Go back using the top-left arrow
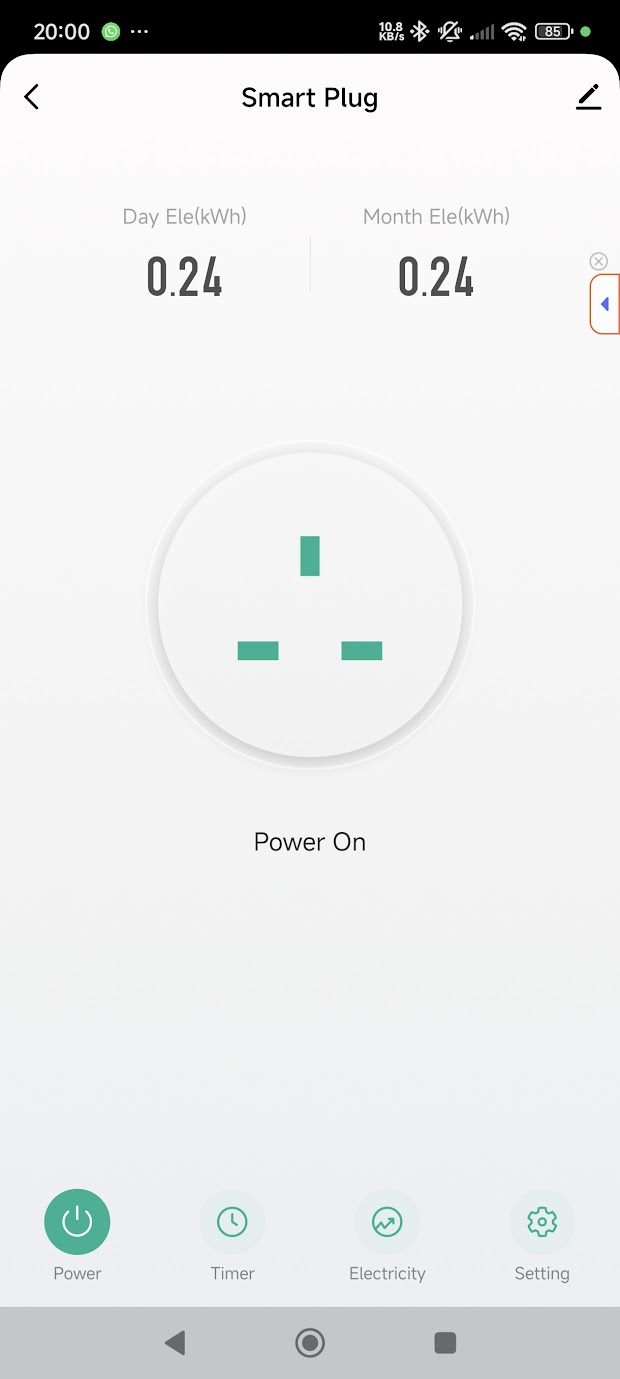Image resolution: width=620 pixels, height=1379 pixels. point(32,97)
